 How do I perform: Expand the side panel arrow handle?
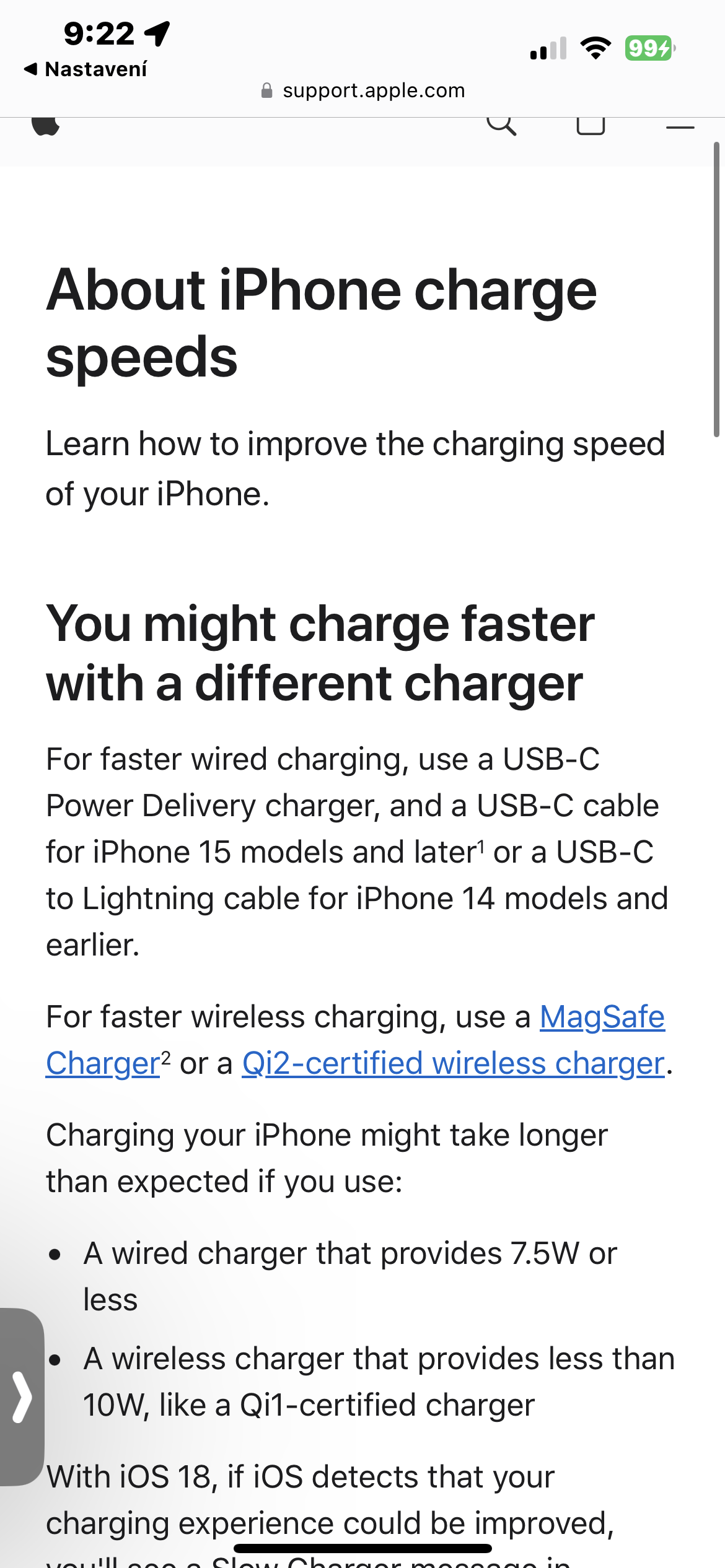pyautogui.click(x=22, y=1396)
